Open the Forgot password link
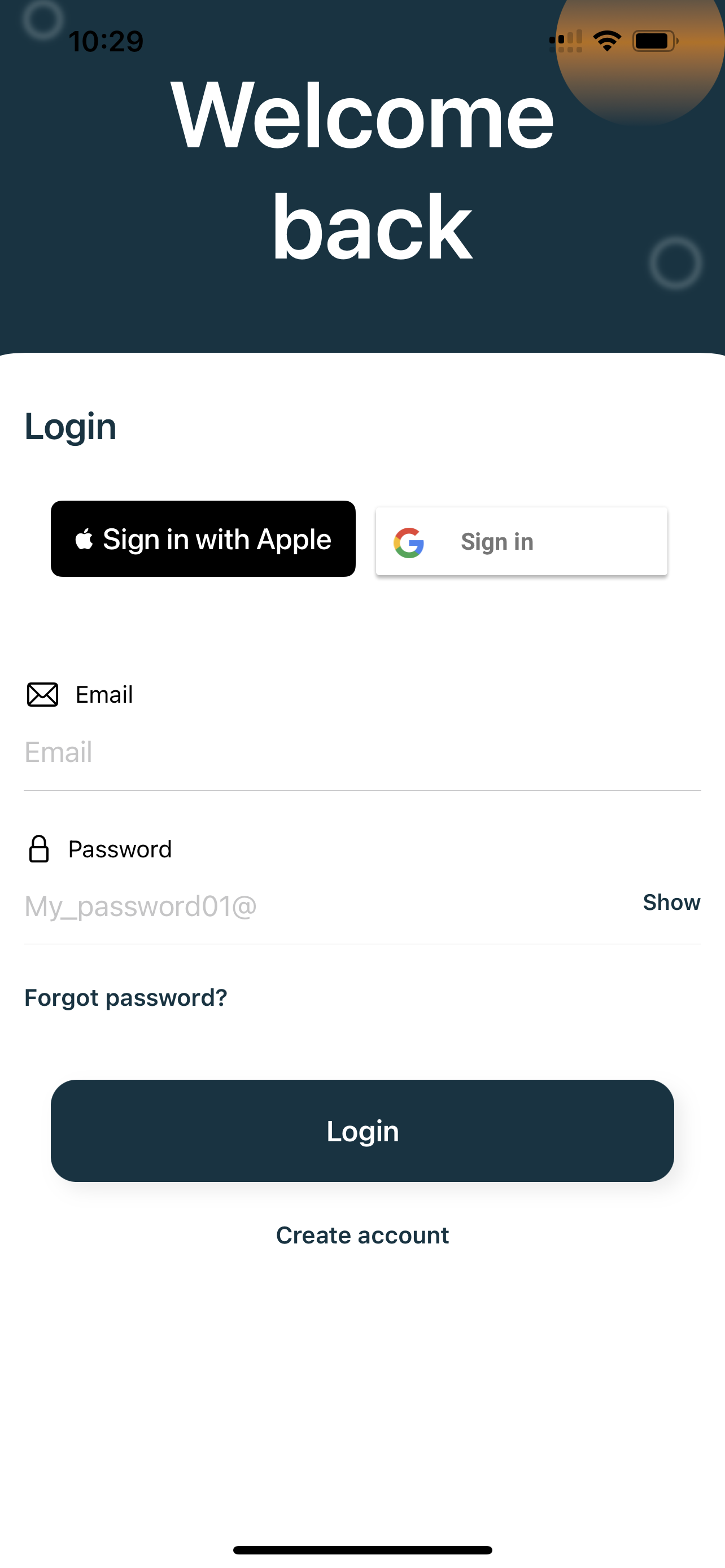 coord(125,998)
